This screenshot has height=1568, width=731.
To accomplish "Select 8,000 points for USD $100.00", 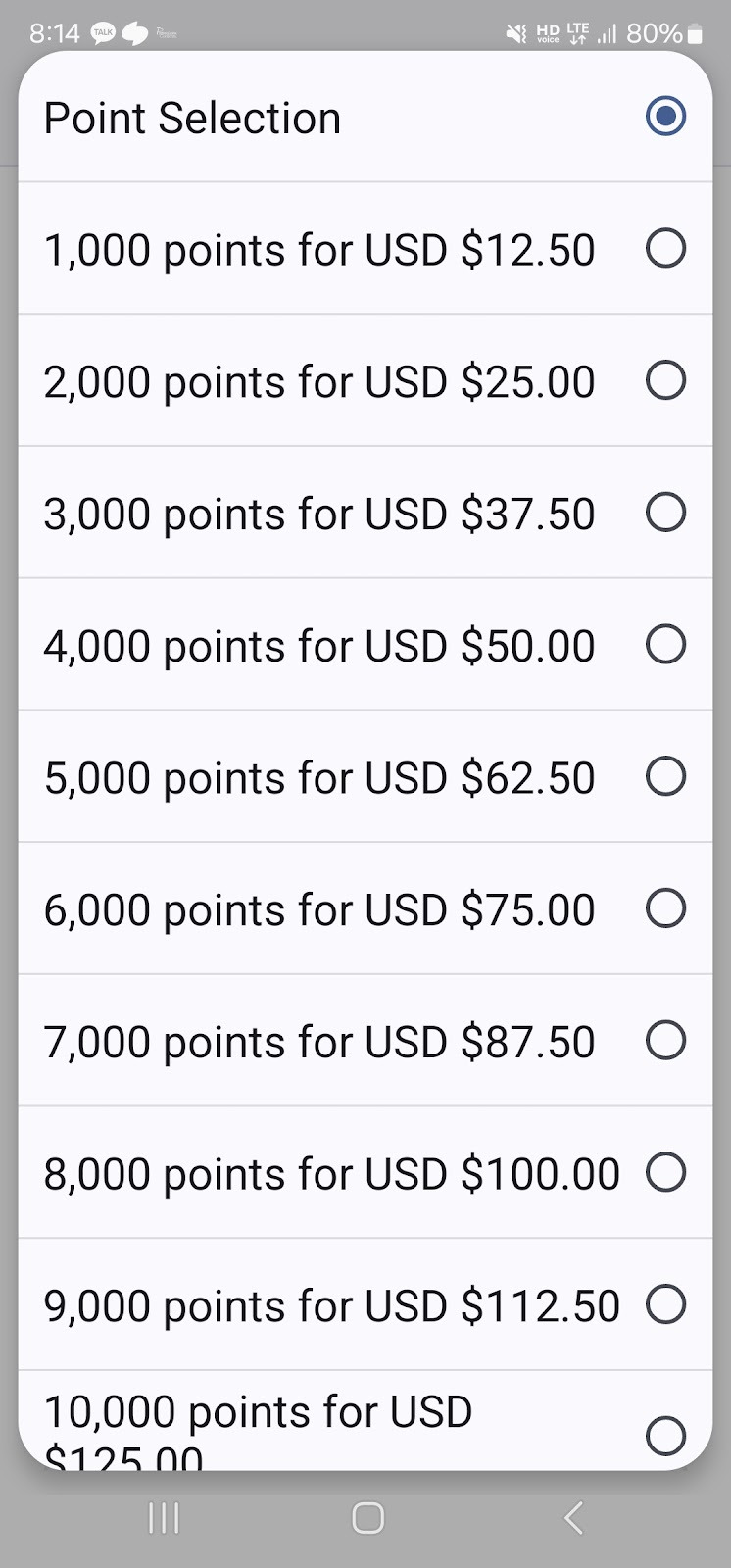I will click(x=665, y=1172).
